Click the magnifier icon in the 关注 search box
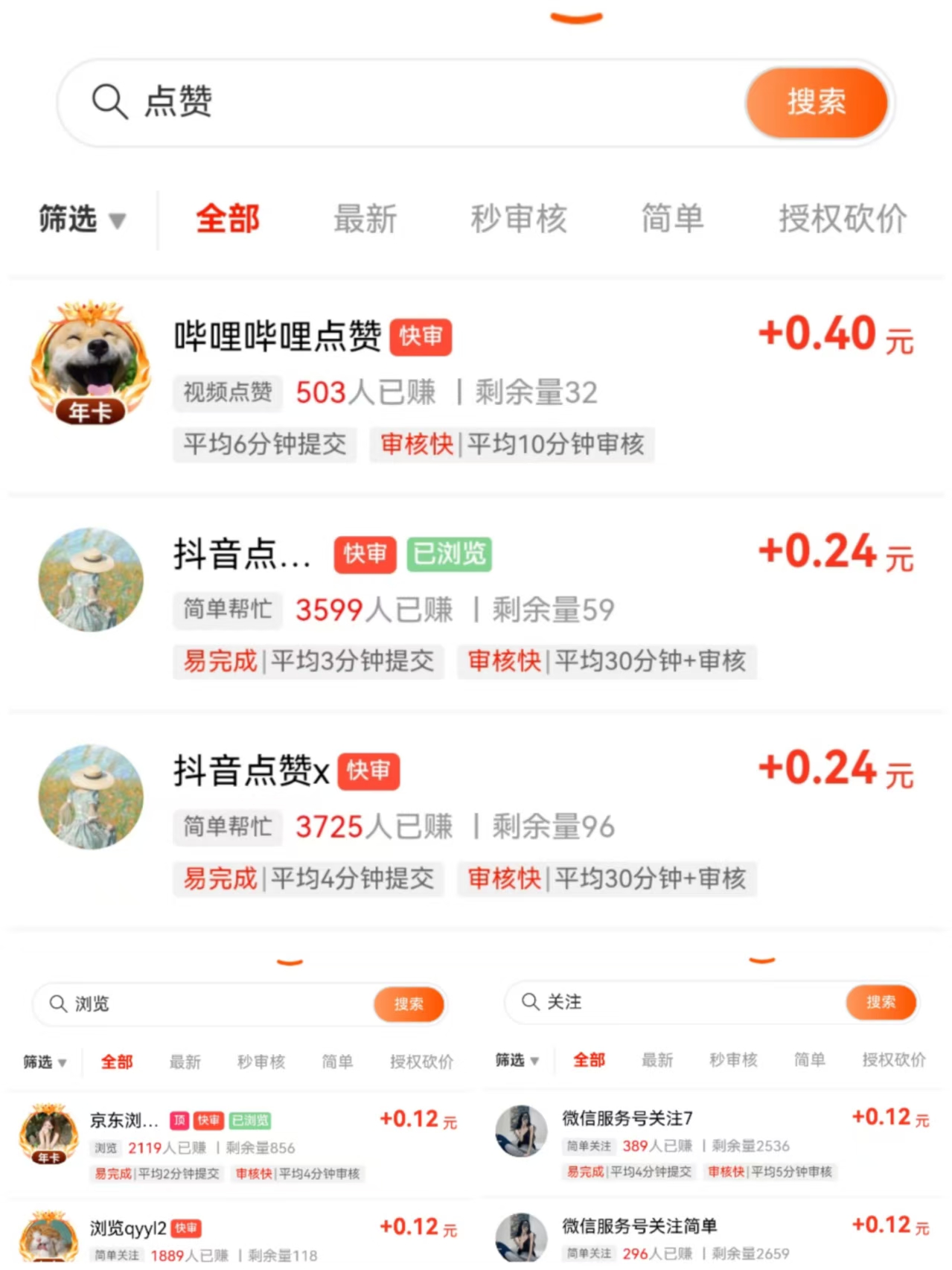 (528, 1002)
